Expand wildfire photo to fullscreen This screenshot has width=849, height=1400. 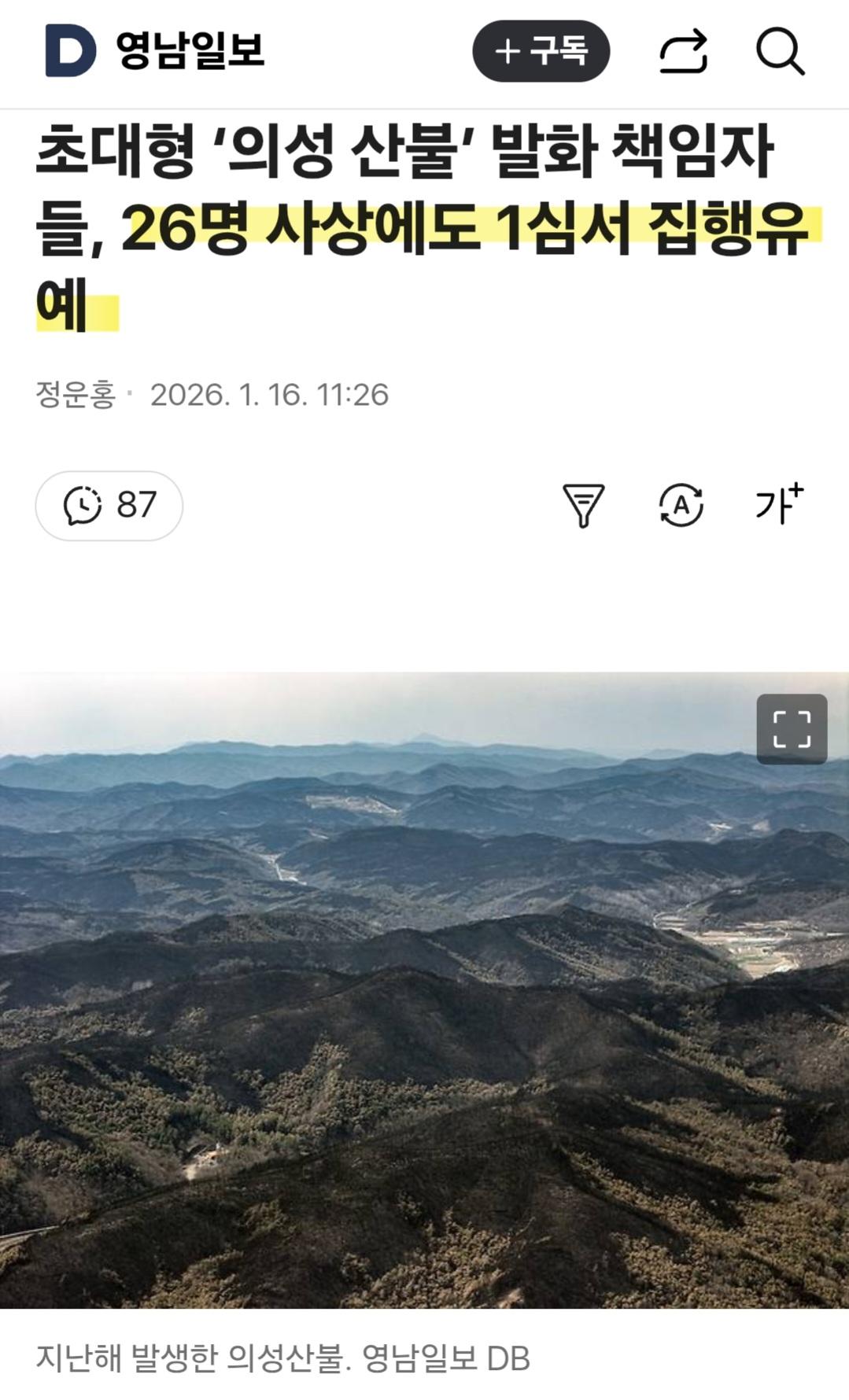[x=791, y=729]
